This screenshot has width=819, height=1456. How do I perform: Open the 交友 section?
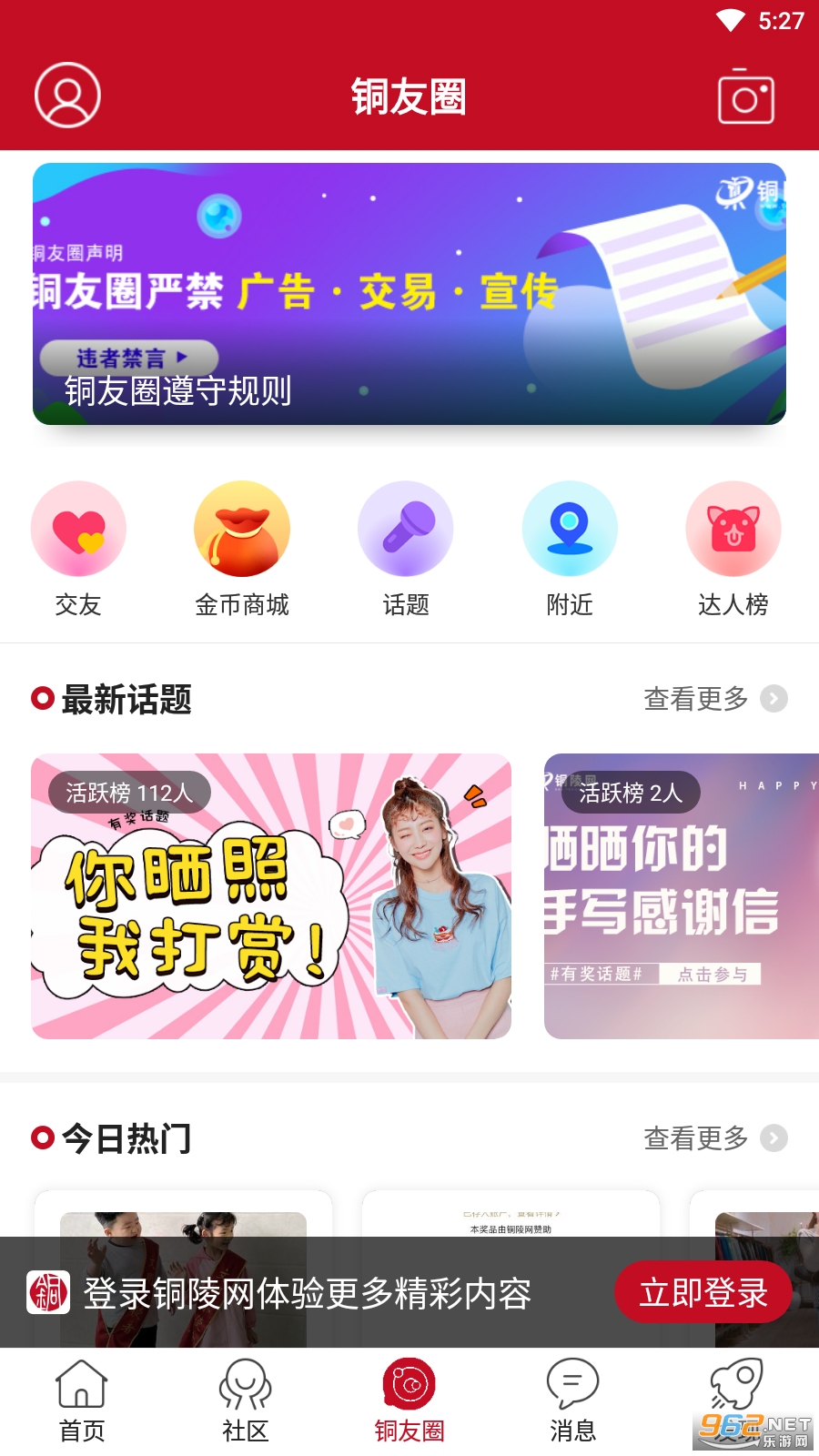pyautogui.click(x=78, y=549)
